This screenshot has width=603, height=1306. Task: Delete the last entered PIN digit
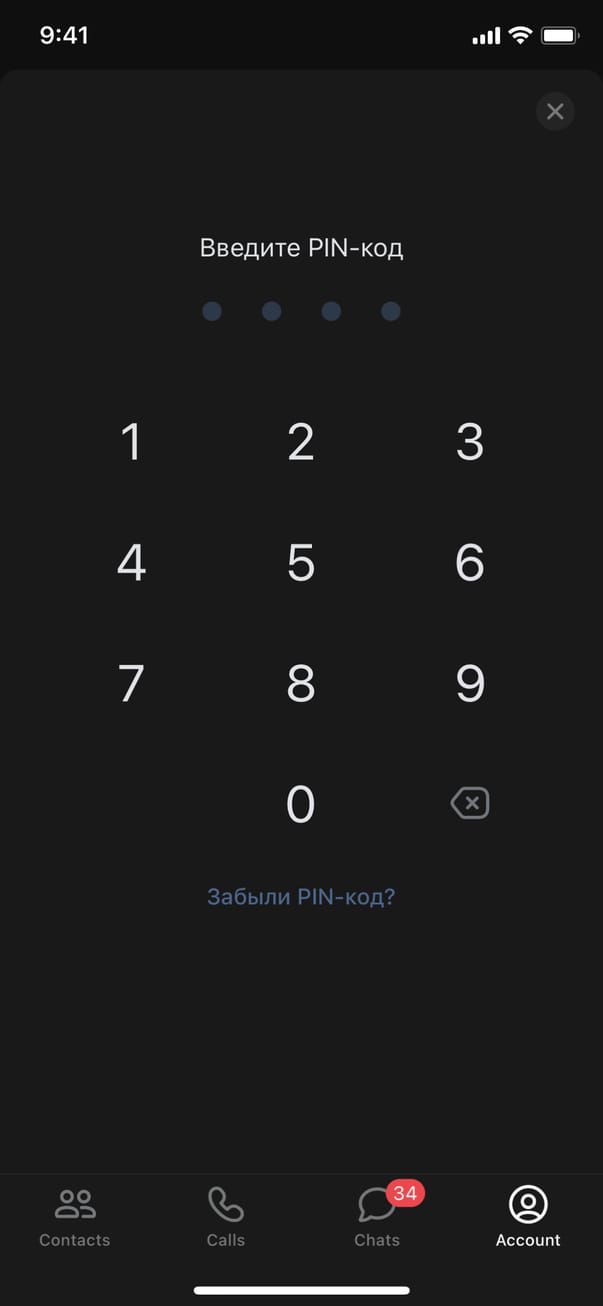coord(470,803)
